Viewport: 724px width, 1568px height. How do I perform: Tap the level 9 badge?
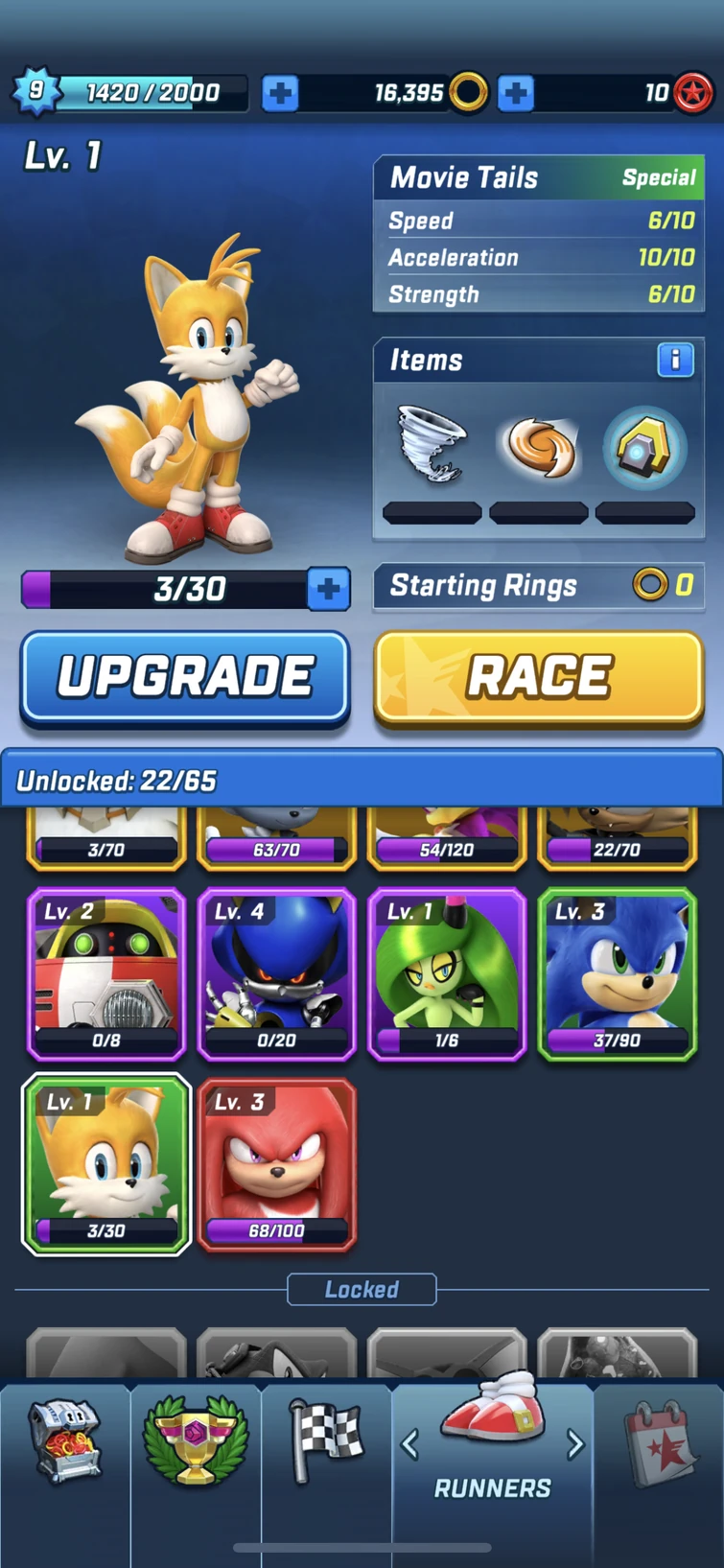pos(35,92)
